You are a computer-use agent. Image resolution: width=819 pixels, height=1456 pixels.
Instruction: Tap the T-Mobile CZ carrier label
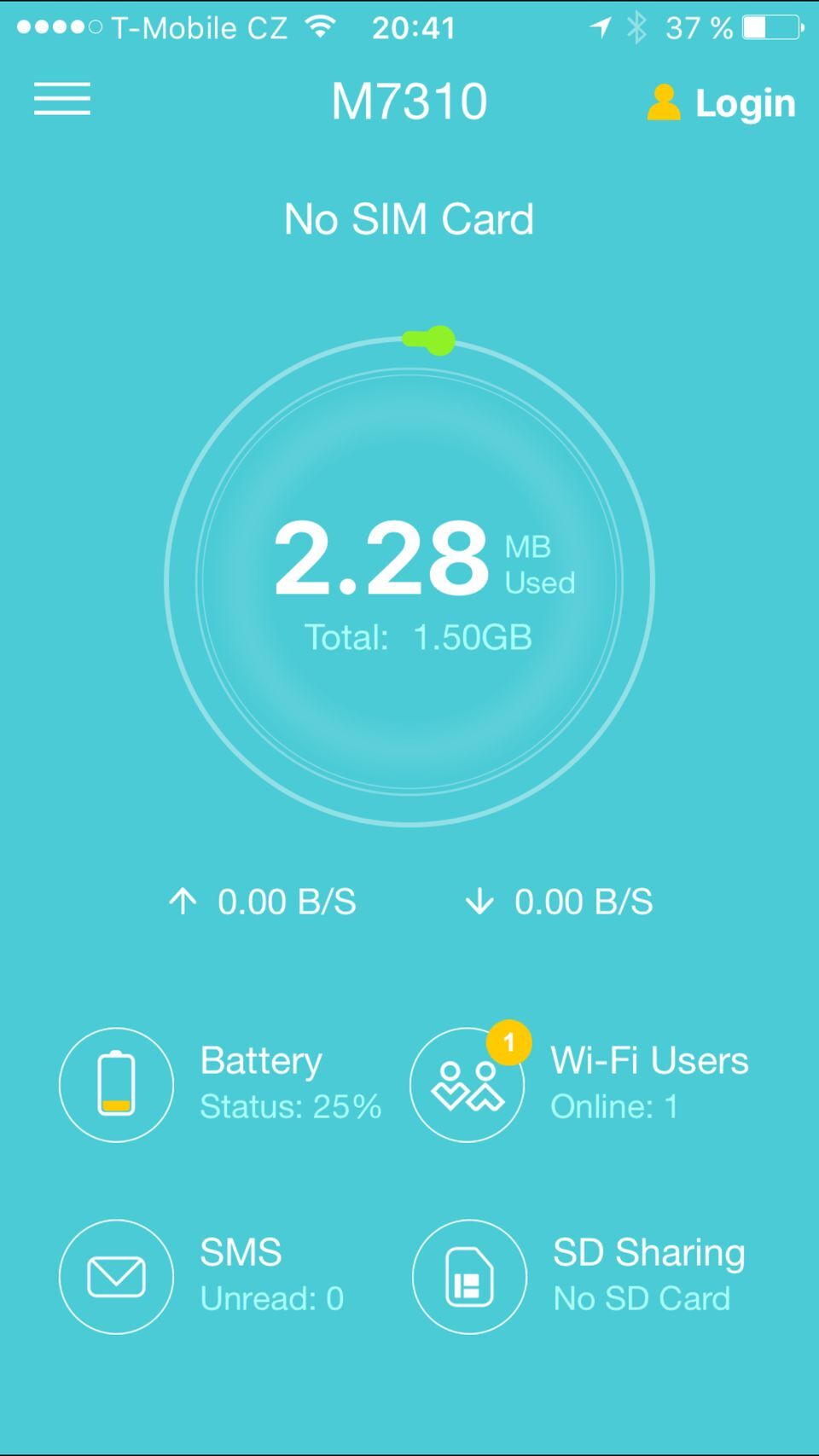coord(198,26)
